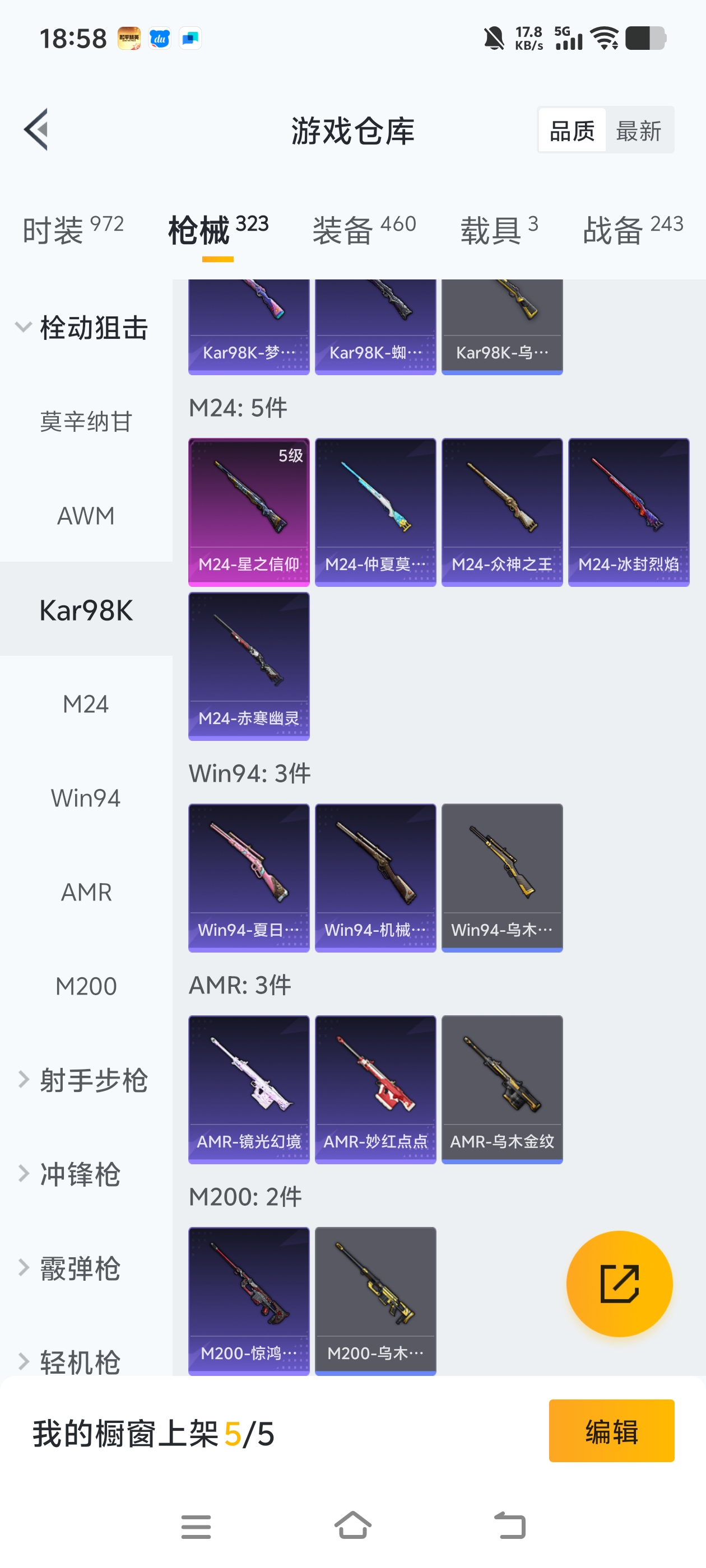Open the M24-赤寒幽灵 skin

249,666
